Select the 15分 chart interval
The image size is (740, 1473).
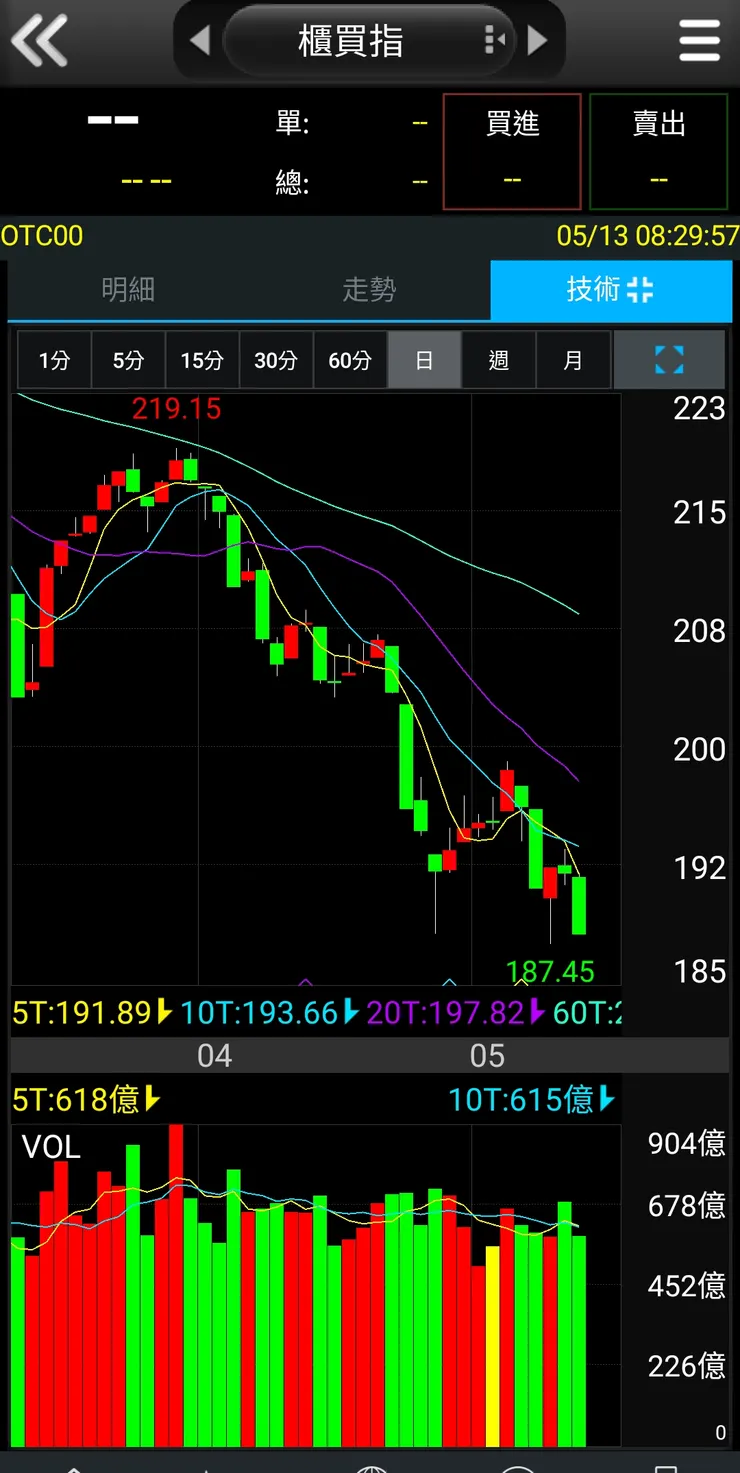pos(202,360)
